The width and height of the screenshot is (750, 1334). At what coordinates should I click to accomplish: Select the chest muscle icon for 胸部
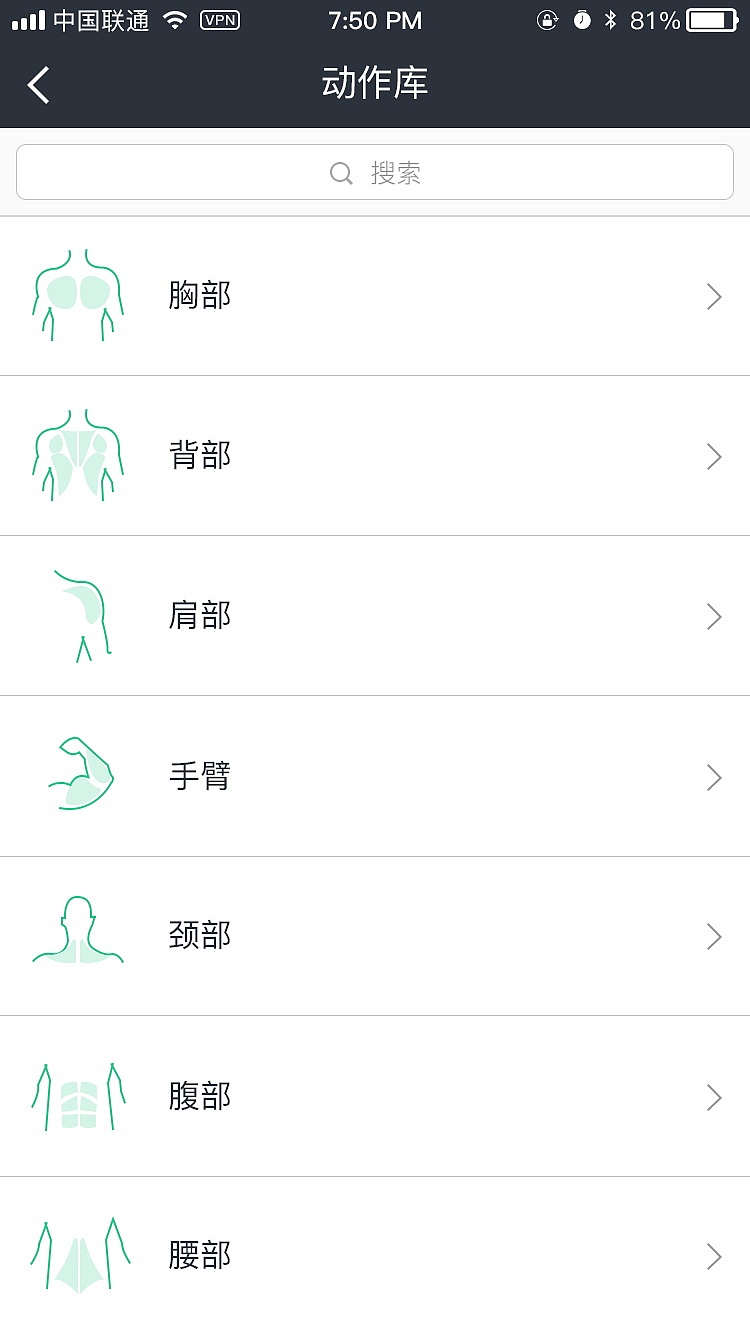click(78, 295)
